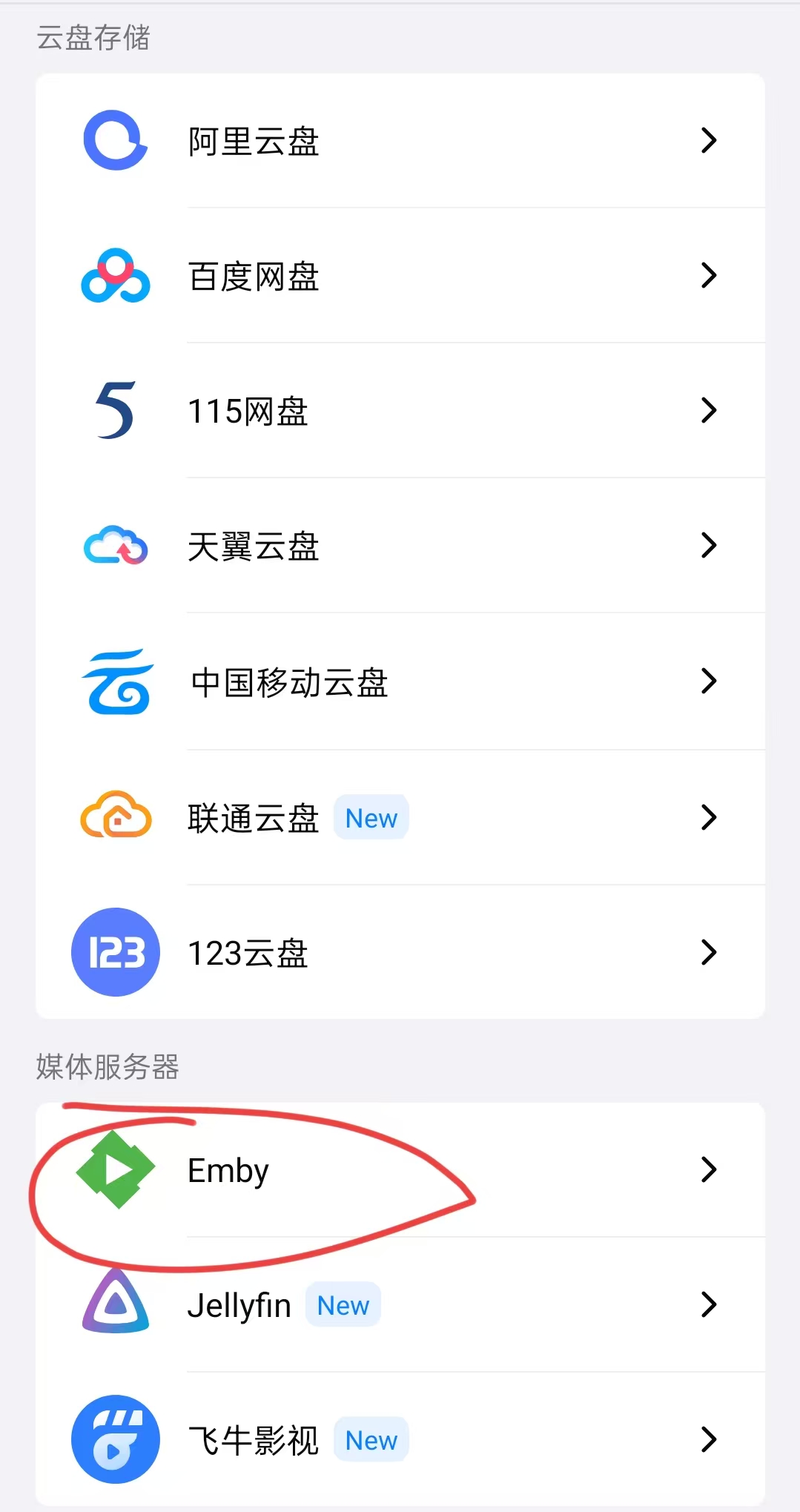Select the 阿里云盘 cloud icon
Screen dimensions: 800x1512
pos(115,140)
